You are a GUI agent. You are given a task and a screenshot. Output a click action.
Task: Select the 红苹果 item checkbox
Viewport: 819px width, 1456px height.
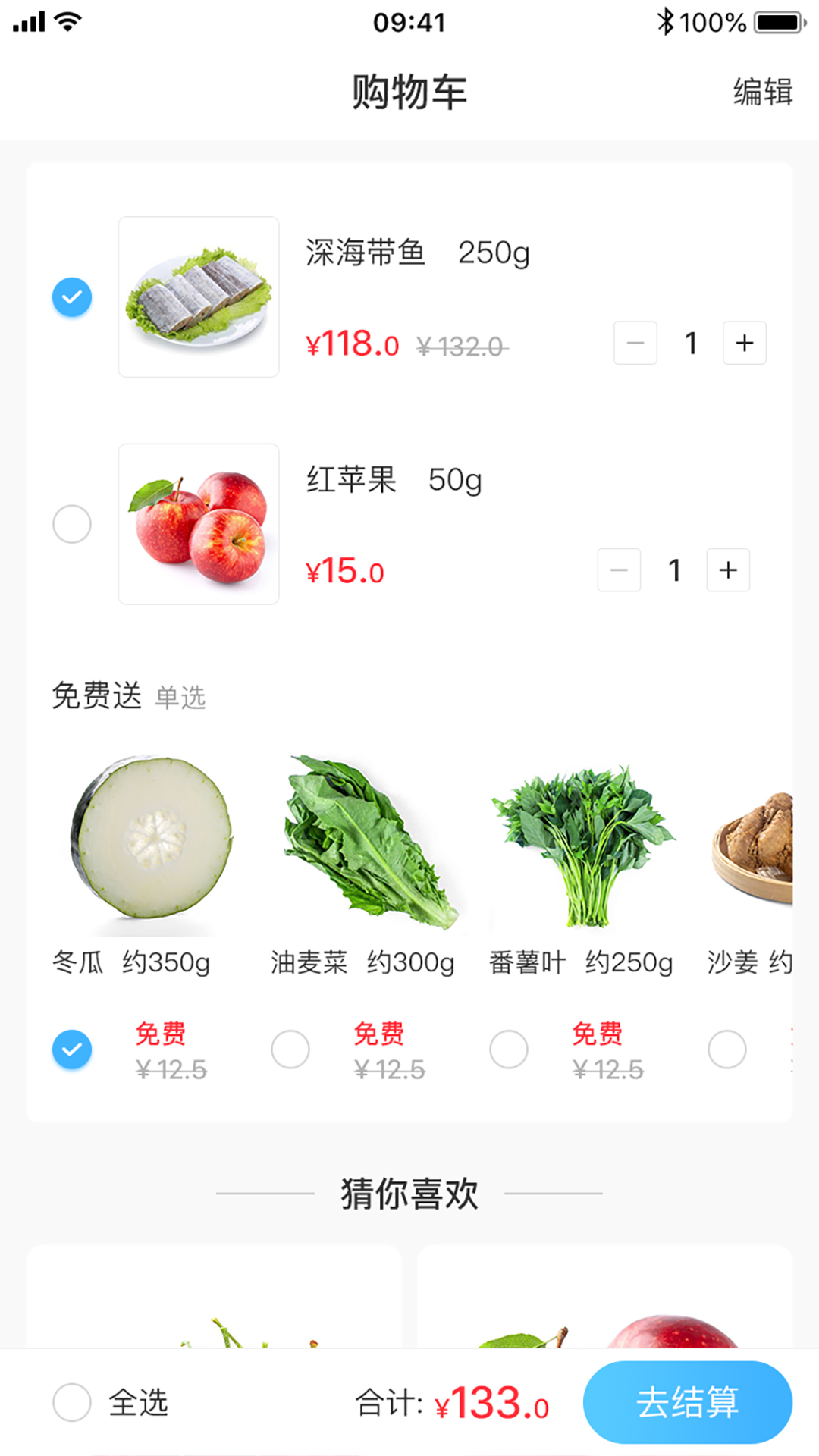(x=72, y=524)
